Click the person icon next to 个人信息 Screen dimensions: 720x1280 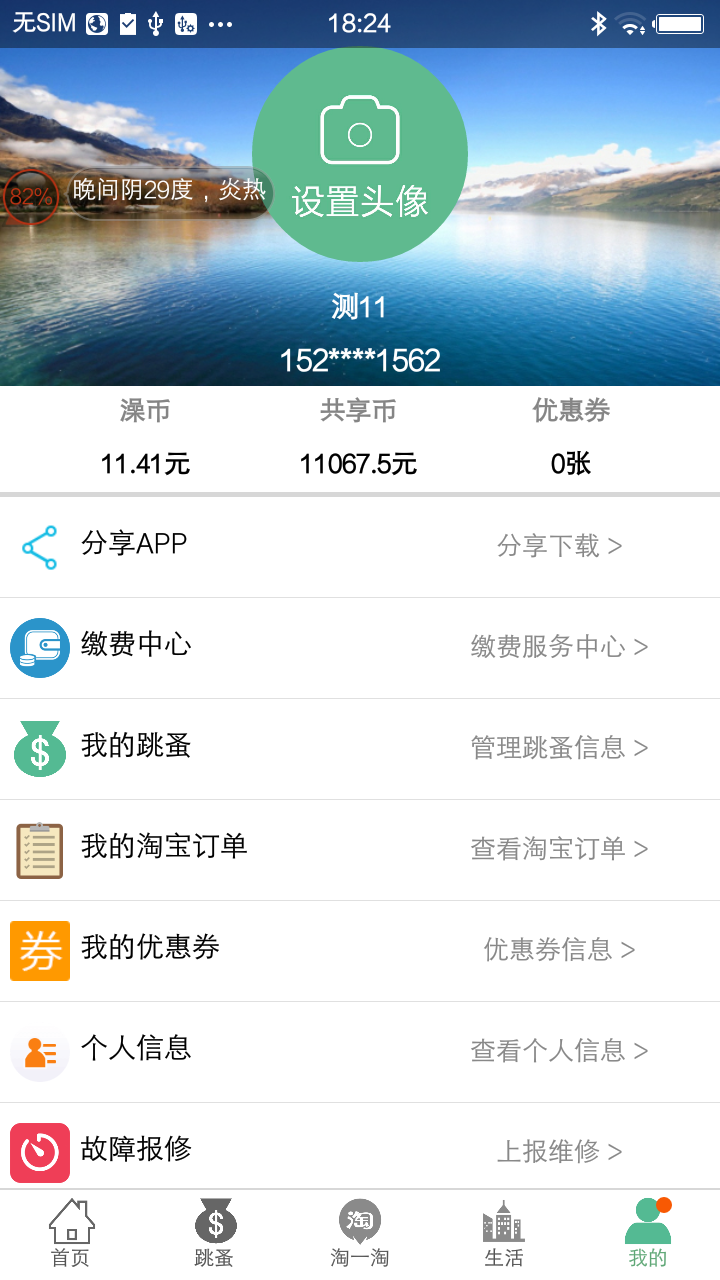(x=38, y=1051)
